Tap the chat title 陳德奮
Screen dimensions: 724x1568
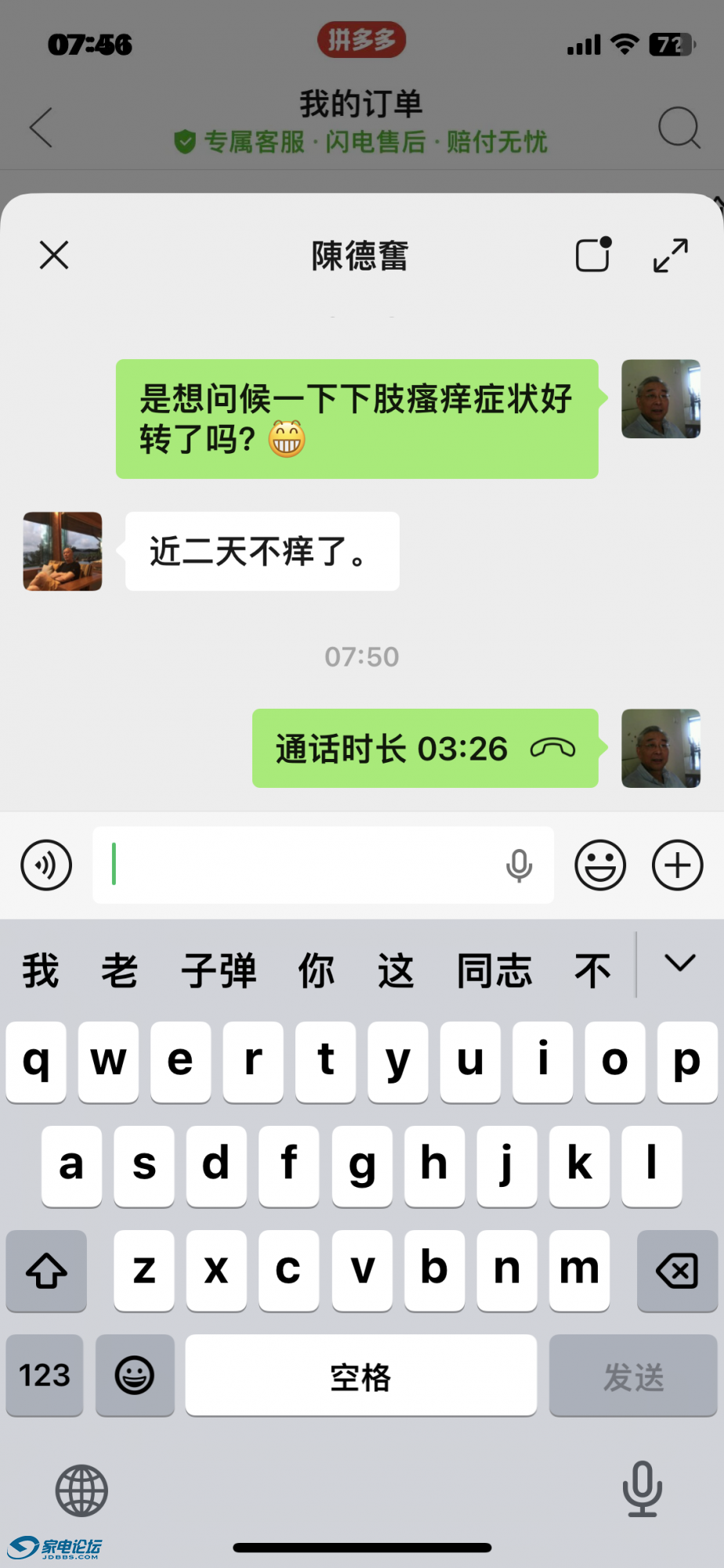tap(360, 255)
